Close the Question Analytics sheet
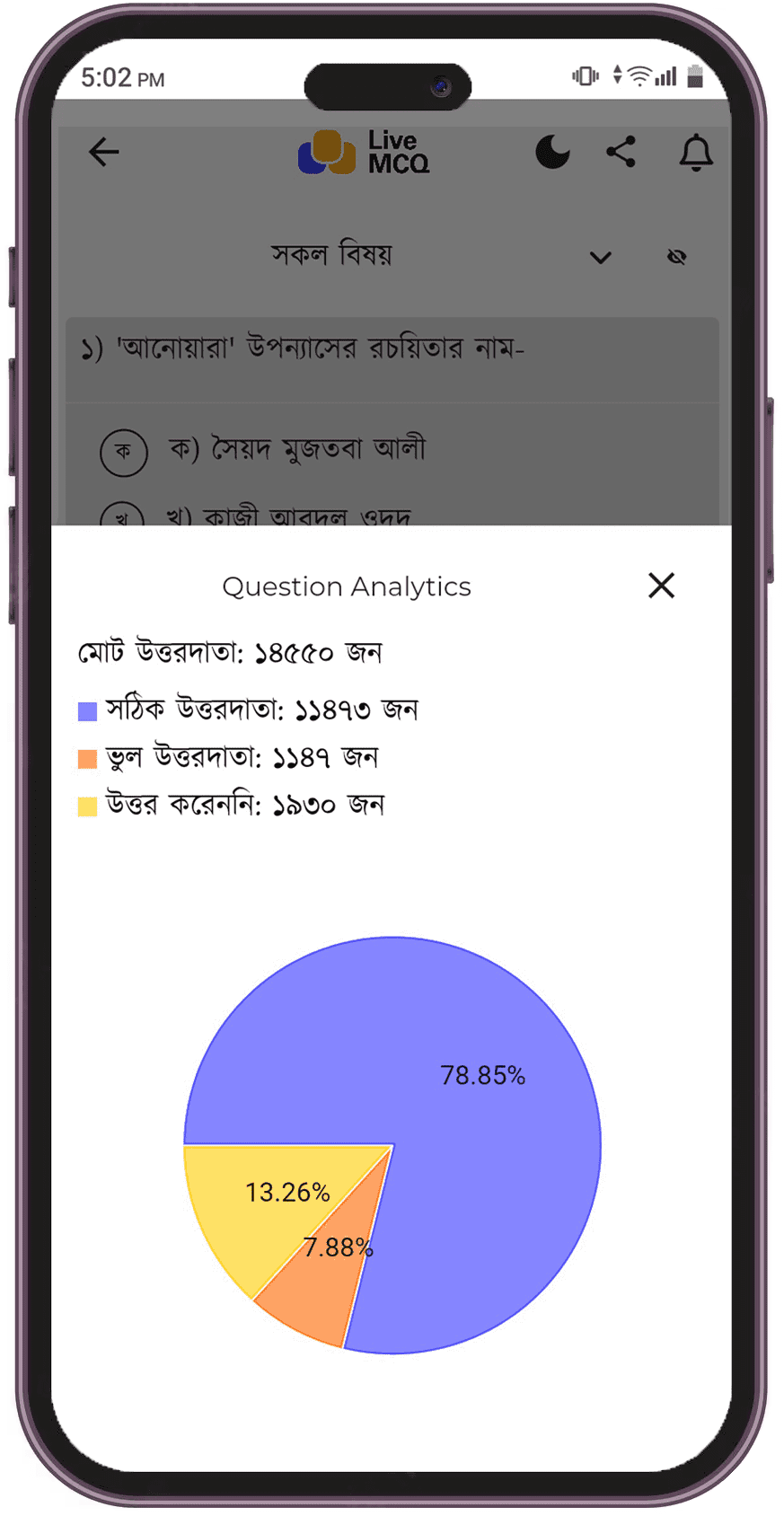This screenshot has width=784, height=1516. coord(661,586)
